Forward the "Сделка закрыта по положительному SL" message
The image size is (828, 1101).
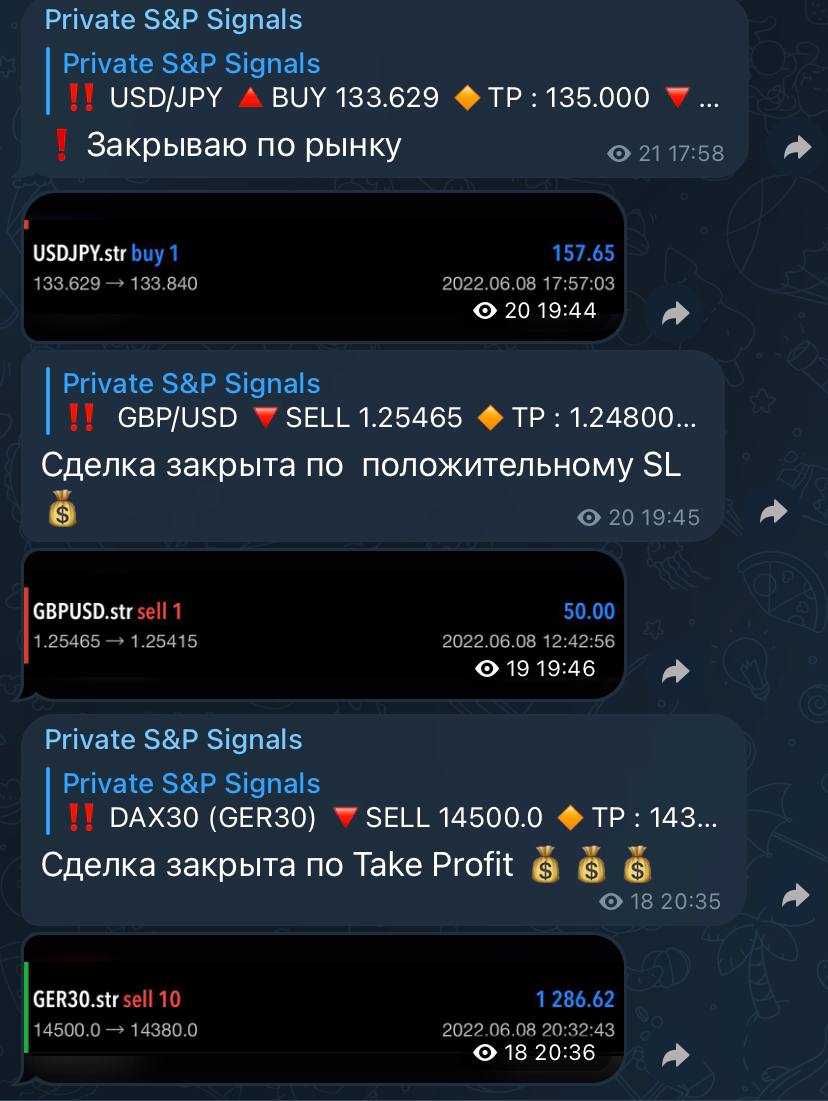[x=773, y=512]
